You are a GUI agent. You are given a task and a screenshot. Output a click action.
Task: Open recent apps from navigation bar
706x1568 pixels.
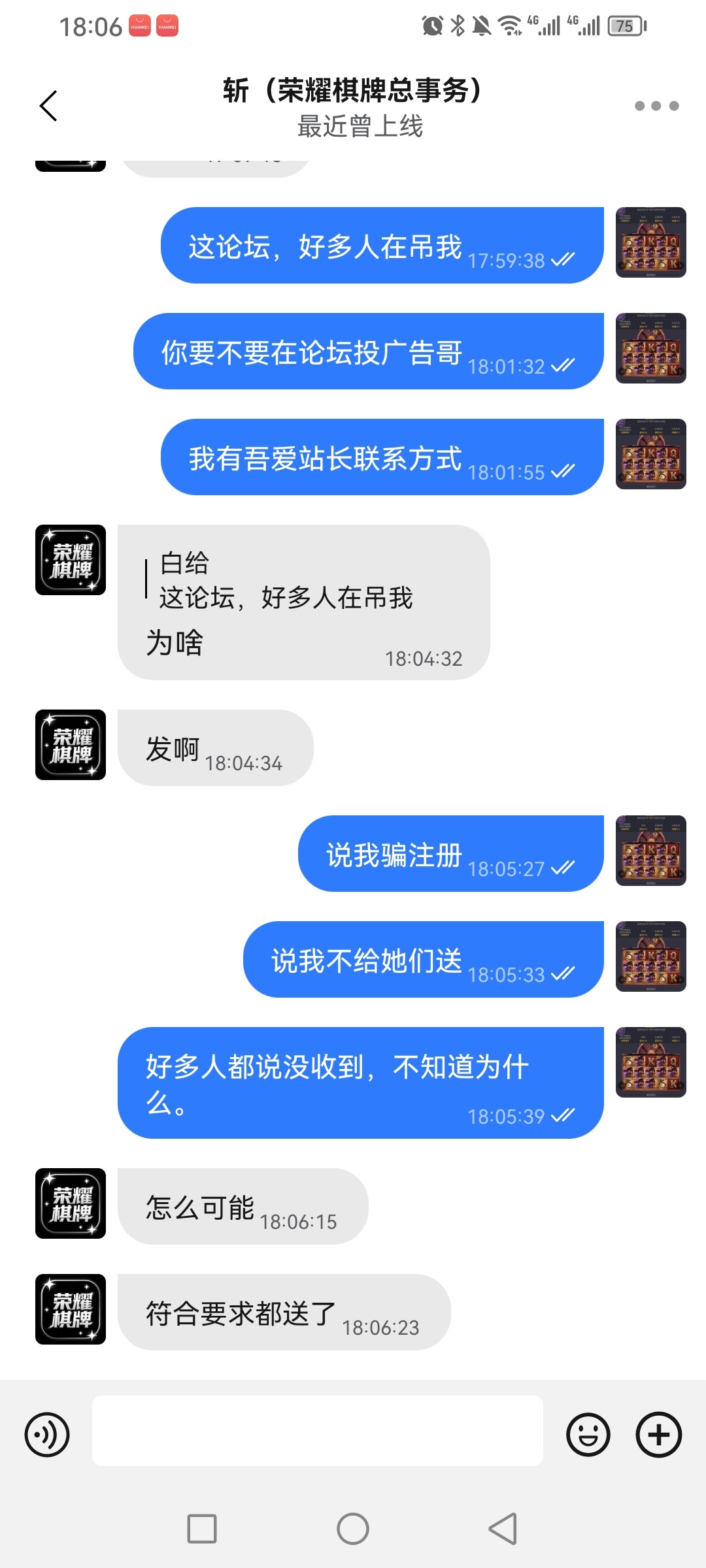point(202,1529)
